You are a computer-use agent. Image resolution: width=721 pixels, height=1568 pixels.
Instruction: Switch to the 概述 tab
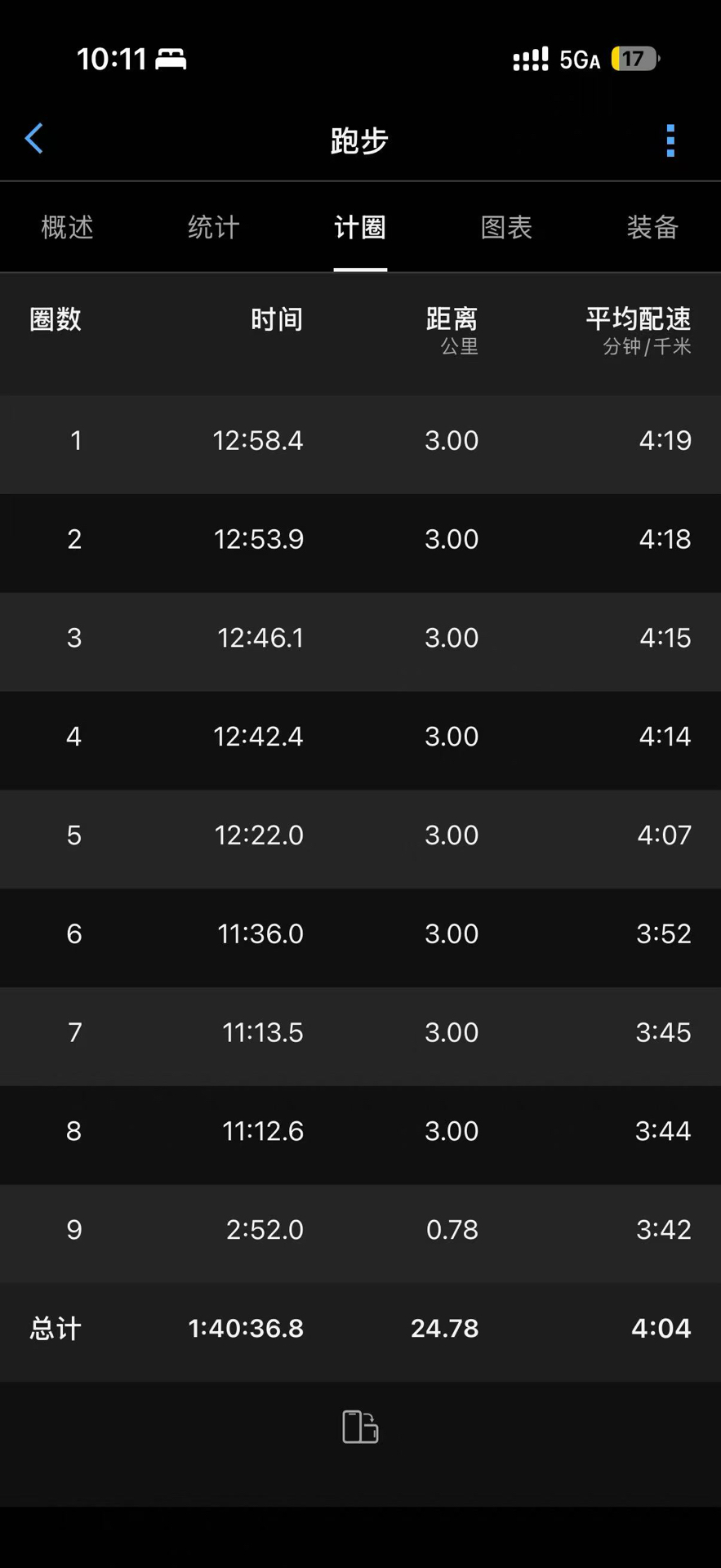click(68, 227)
